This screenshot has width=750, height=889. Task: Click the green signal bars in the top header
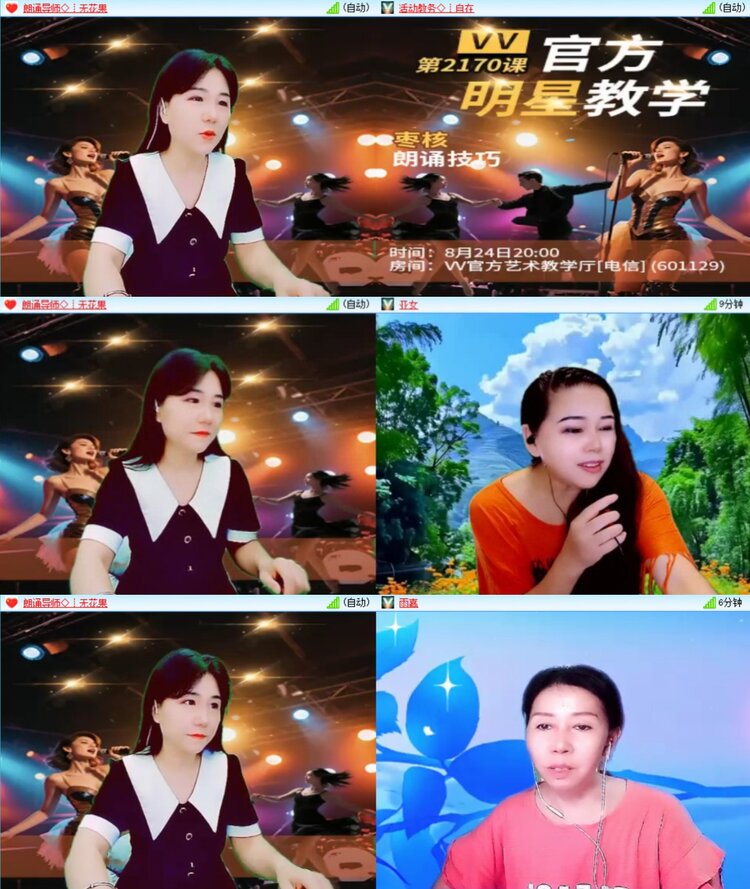point(333,8)
